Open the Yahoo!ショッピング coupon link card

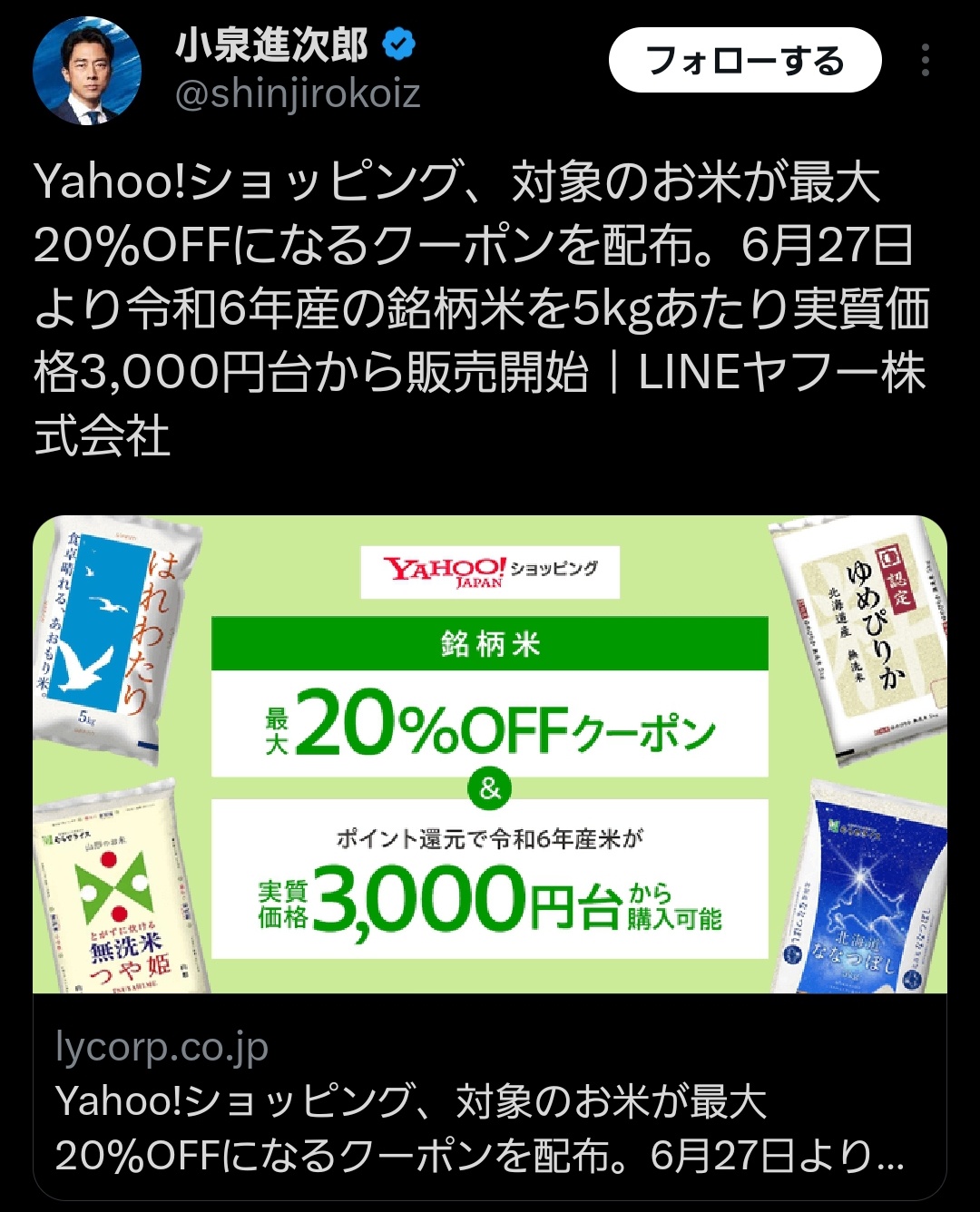click(x=490, y=816)
